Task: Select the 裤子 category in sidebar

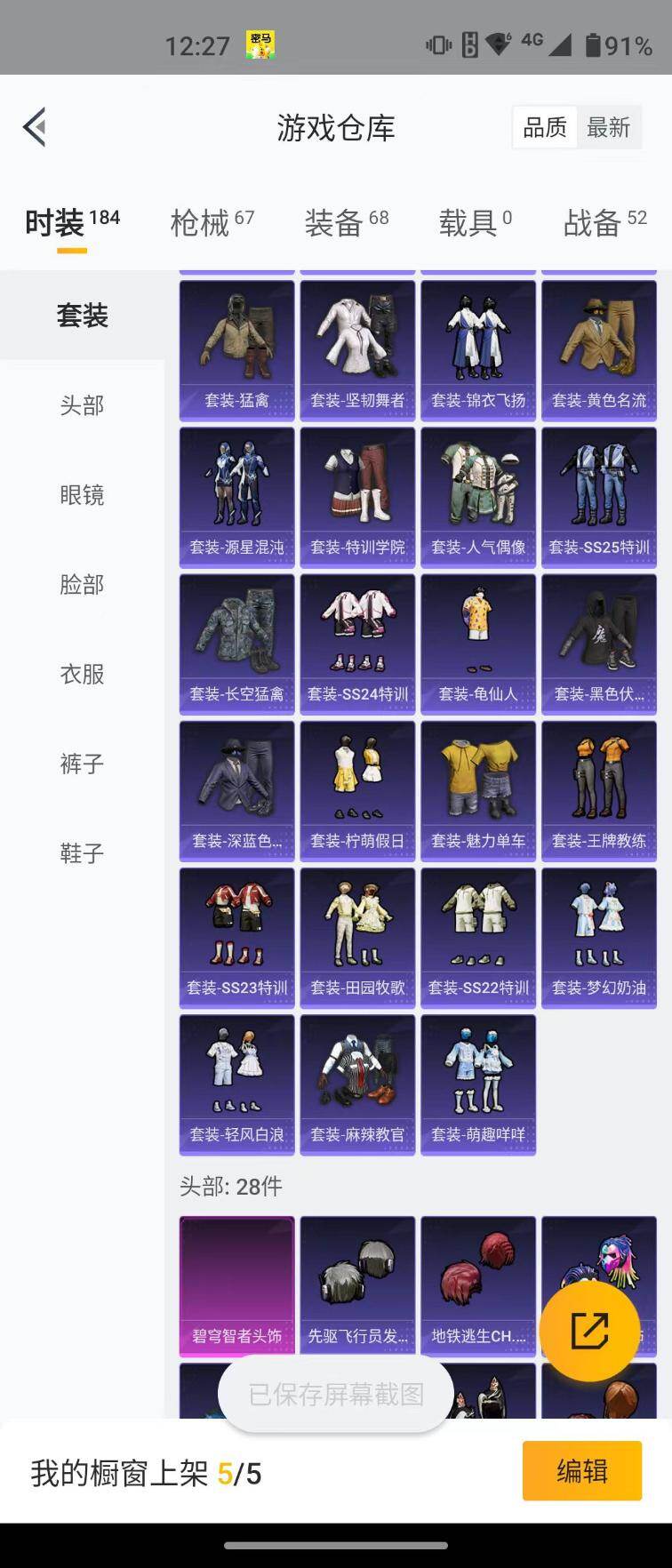Action: coord(82,764)
